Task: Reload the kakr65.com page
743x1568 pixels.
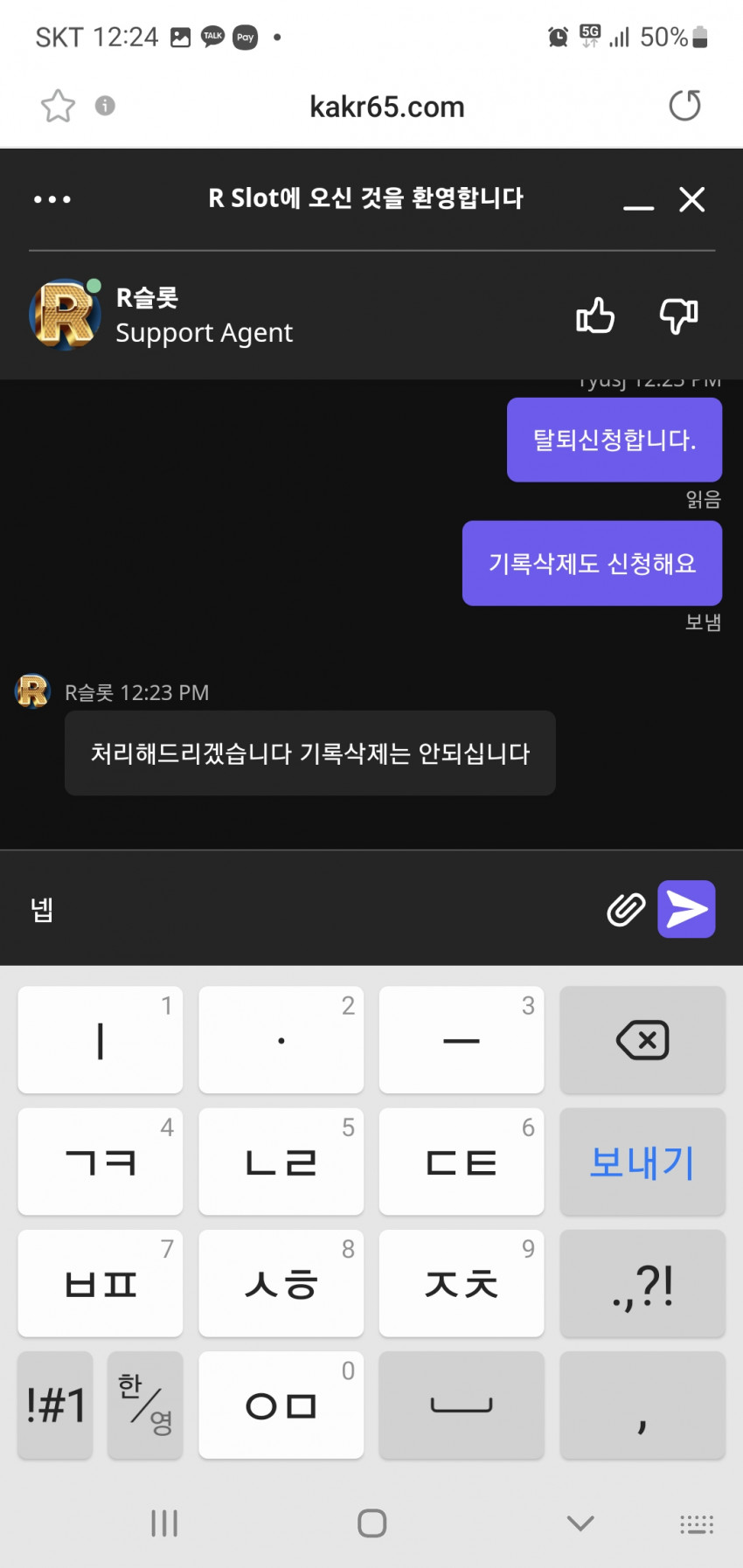Action: pyautogui.click(x=684, y=106)
